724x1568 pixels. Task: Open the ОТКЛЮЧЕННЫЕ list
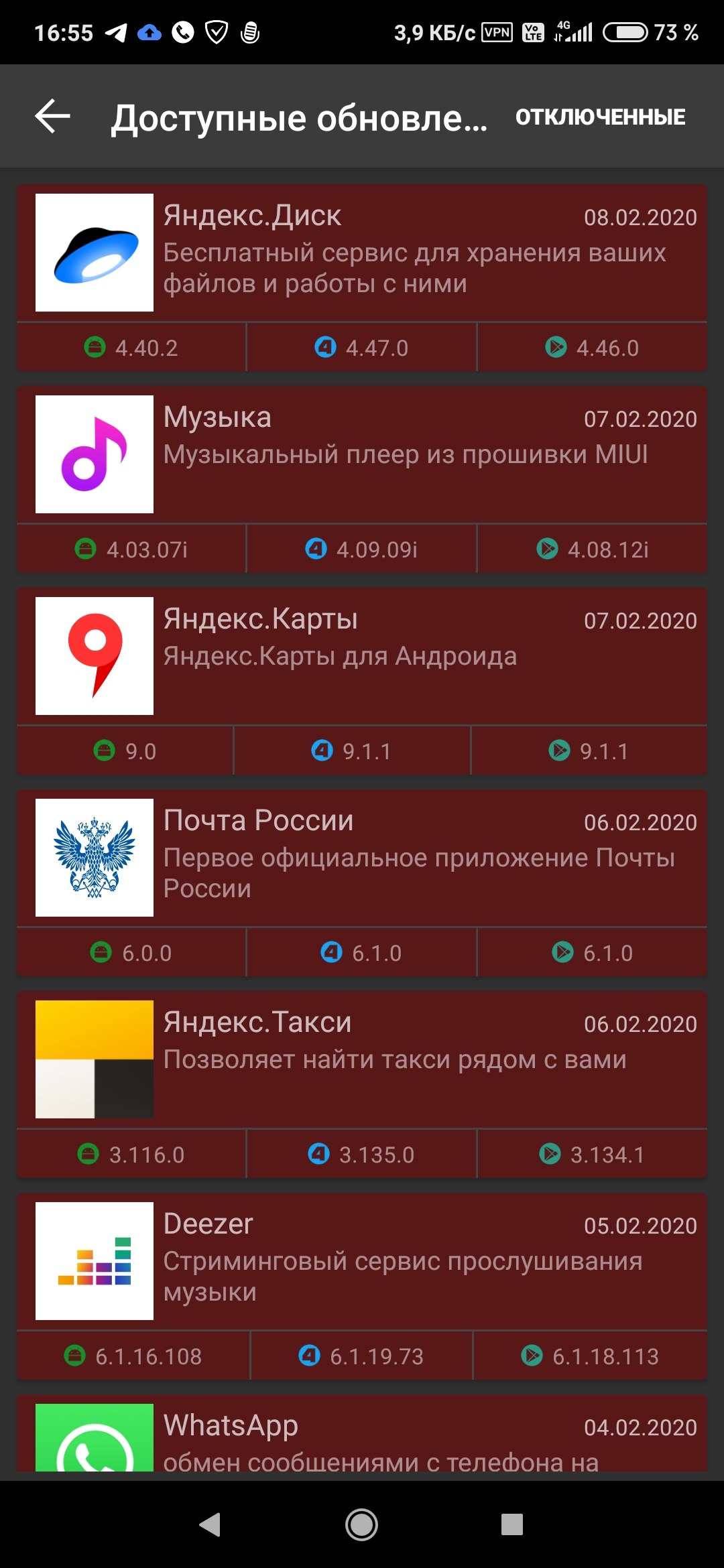600,117
